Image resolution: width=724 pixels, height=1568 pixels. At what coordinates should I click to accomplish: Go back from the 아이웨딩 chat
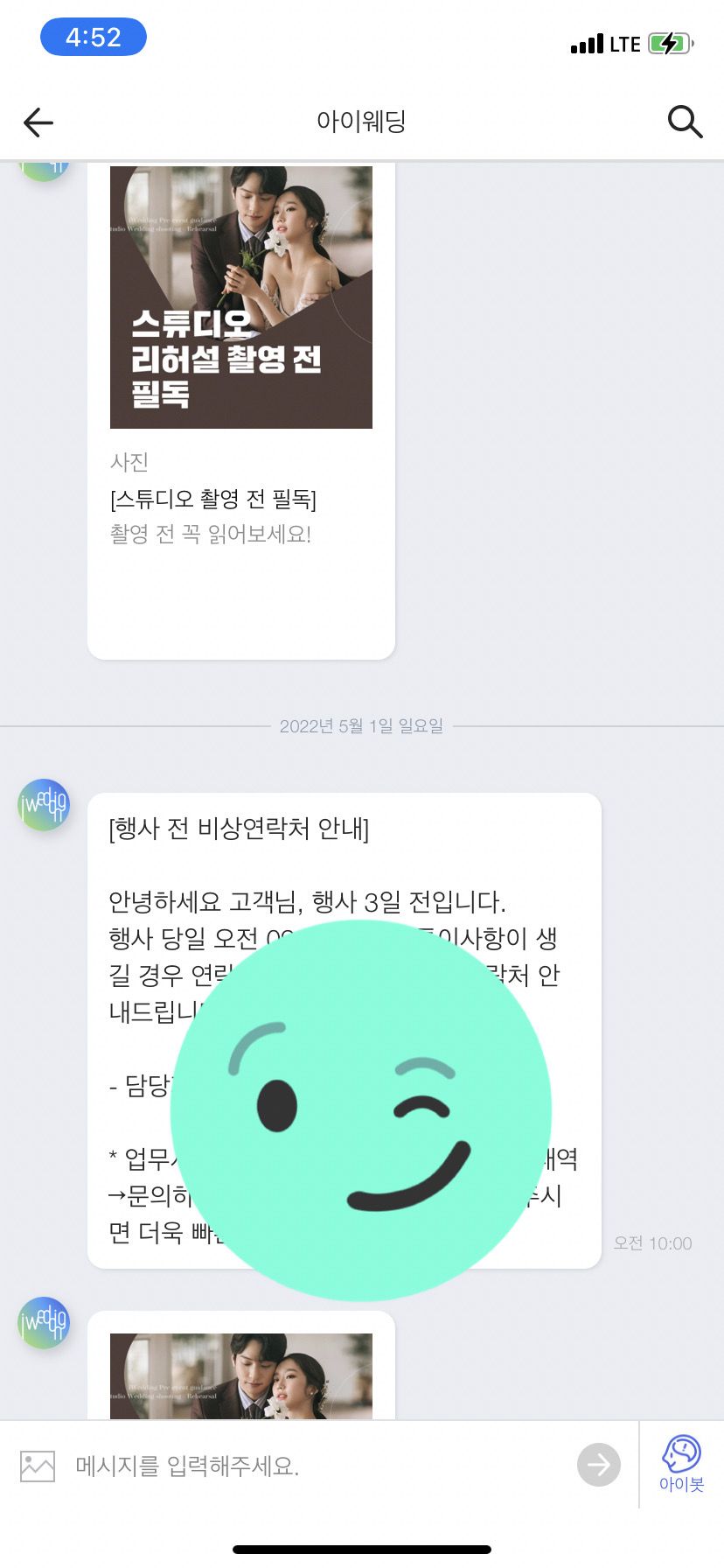coord(38,122)
